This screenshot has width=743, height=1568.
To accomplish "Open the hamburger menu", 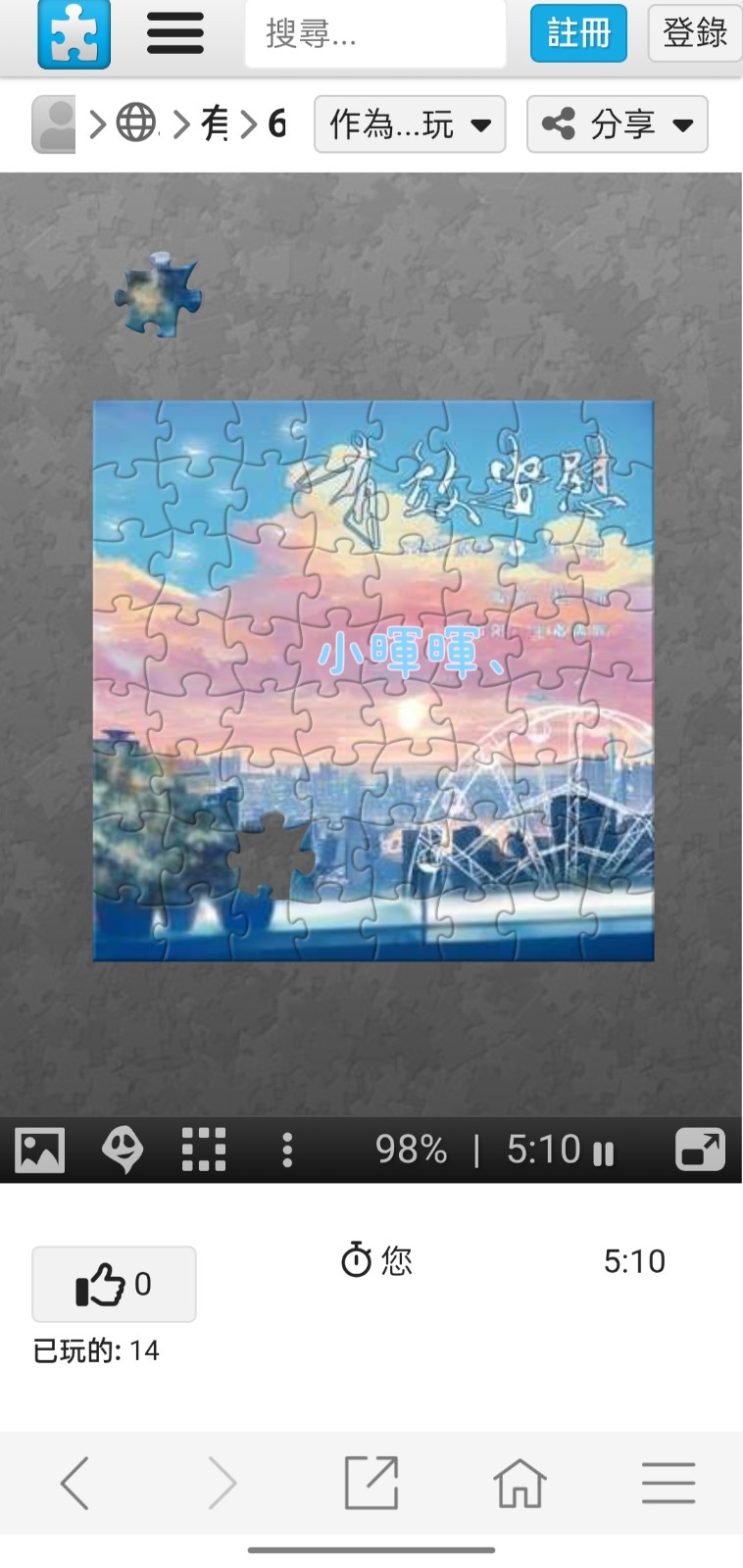I will point(175,34).
